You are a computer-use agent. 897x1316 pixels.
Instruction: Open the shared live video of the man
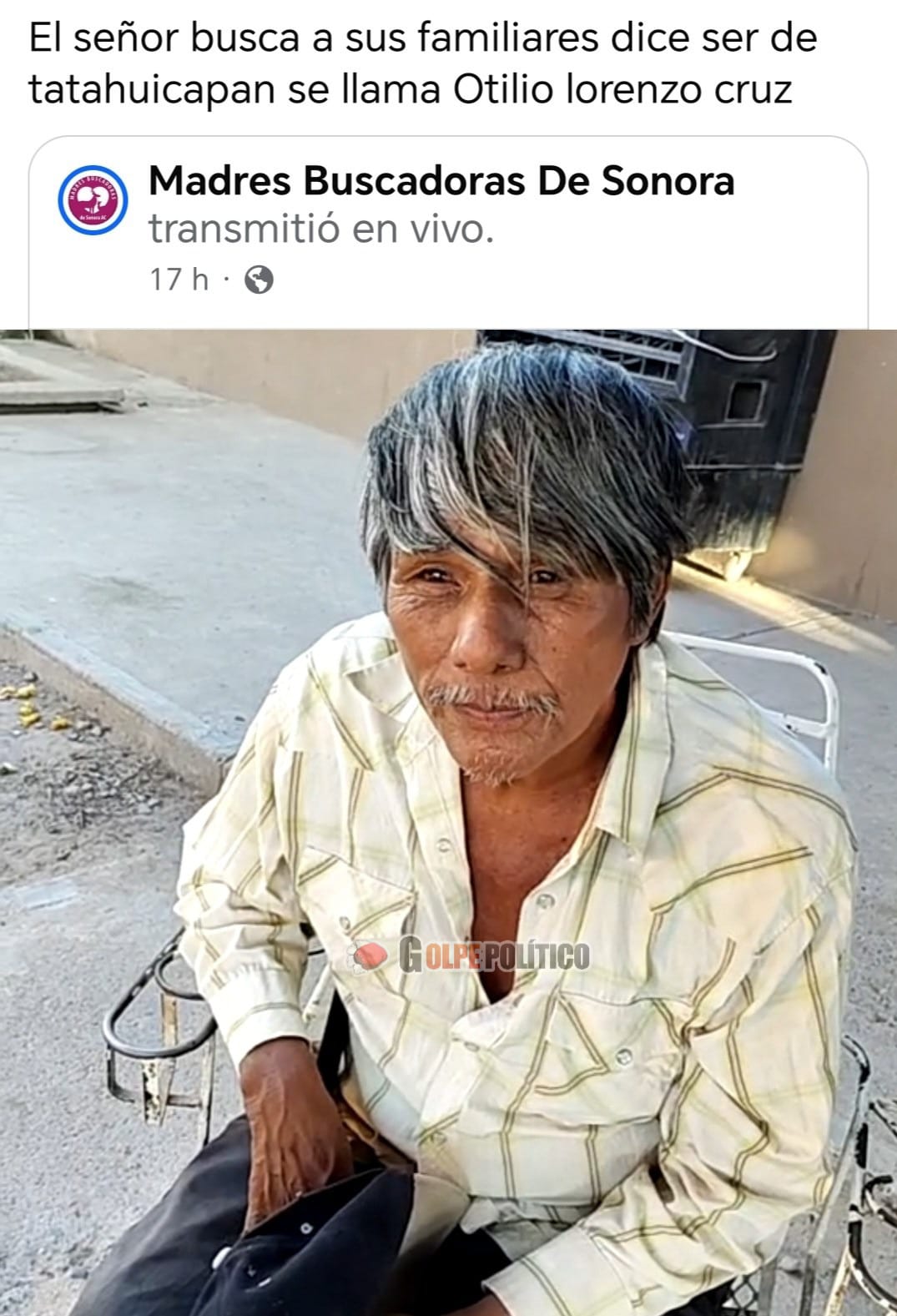pyautogui.click(x=448, y=822)
